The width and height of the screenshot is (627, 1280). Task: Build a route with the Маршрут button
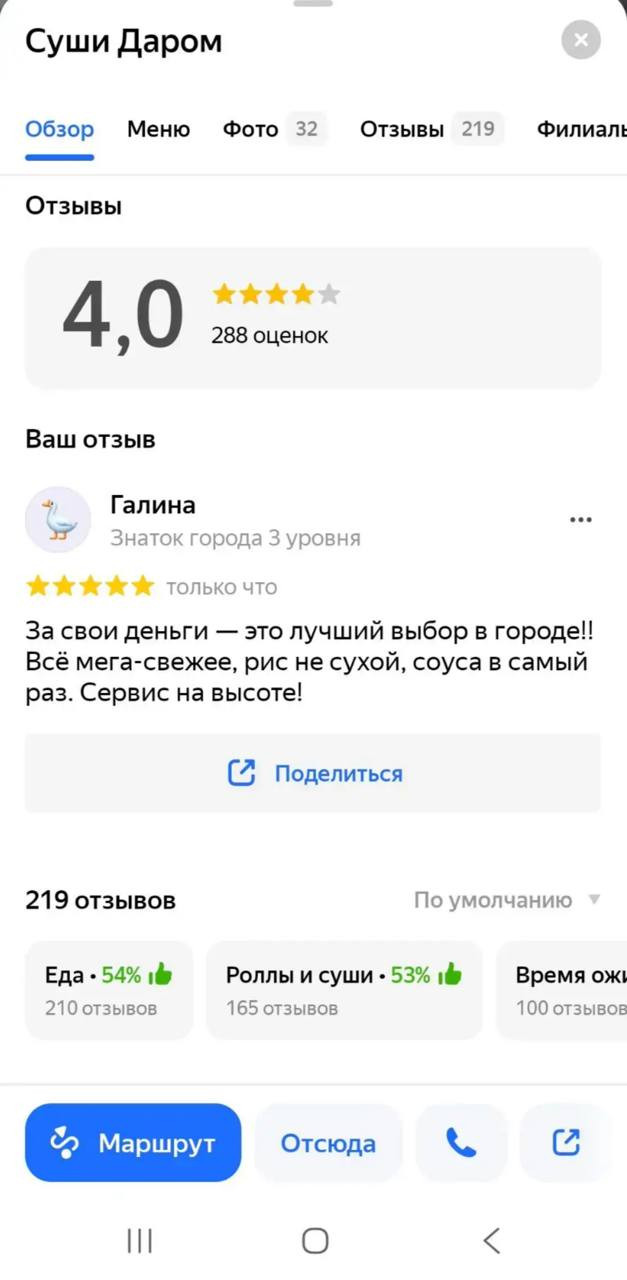133,1143
